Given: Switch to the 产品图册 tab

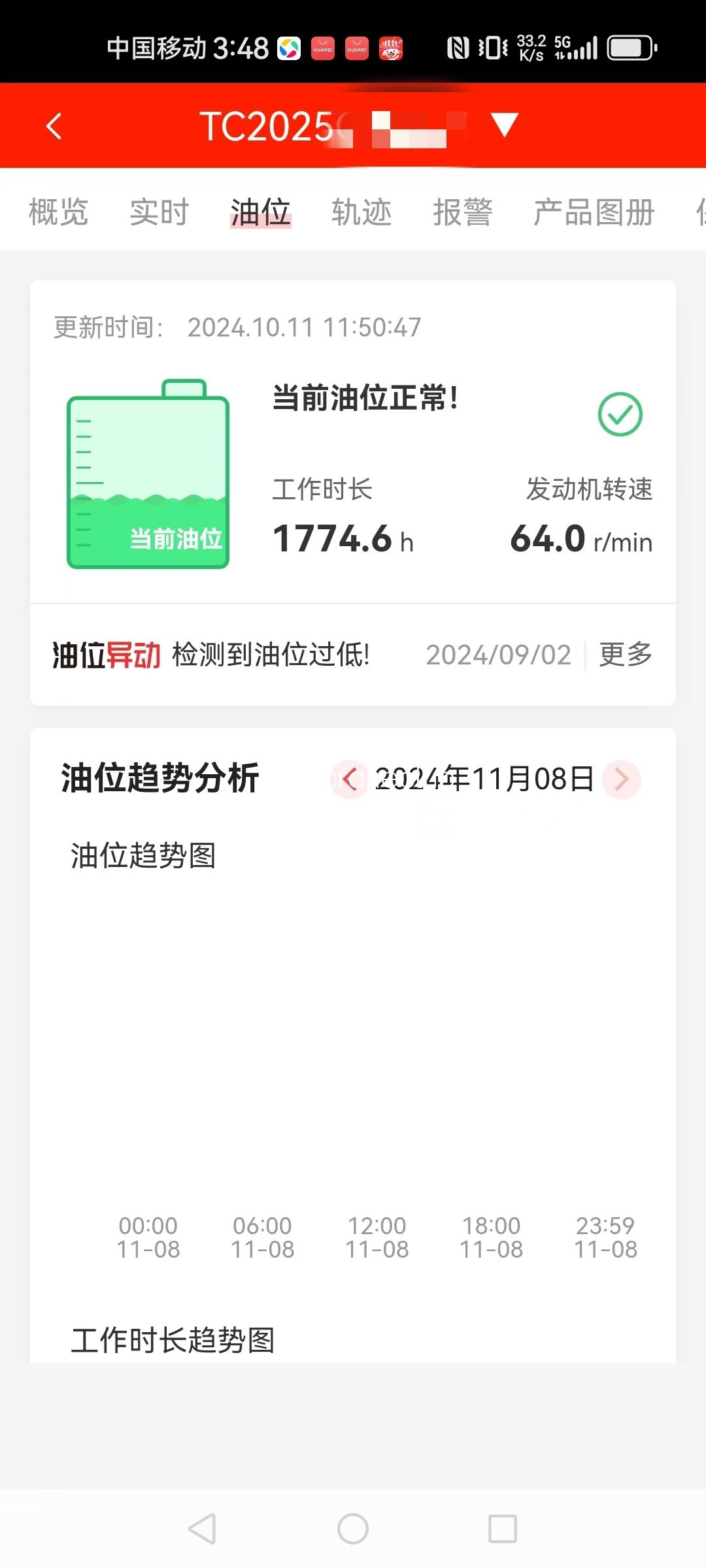Looking at the screenshot, I should tap(594, 212).
